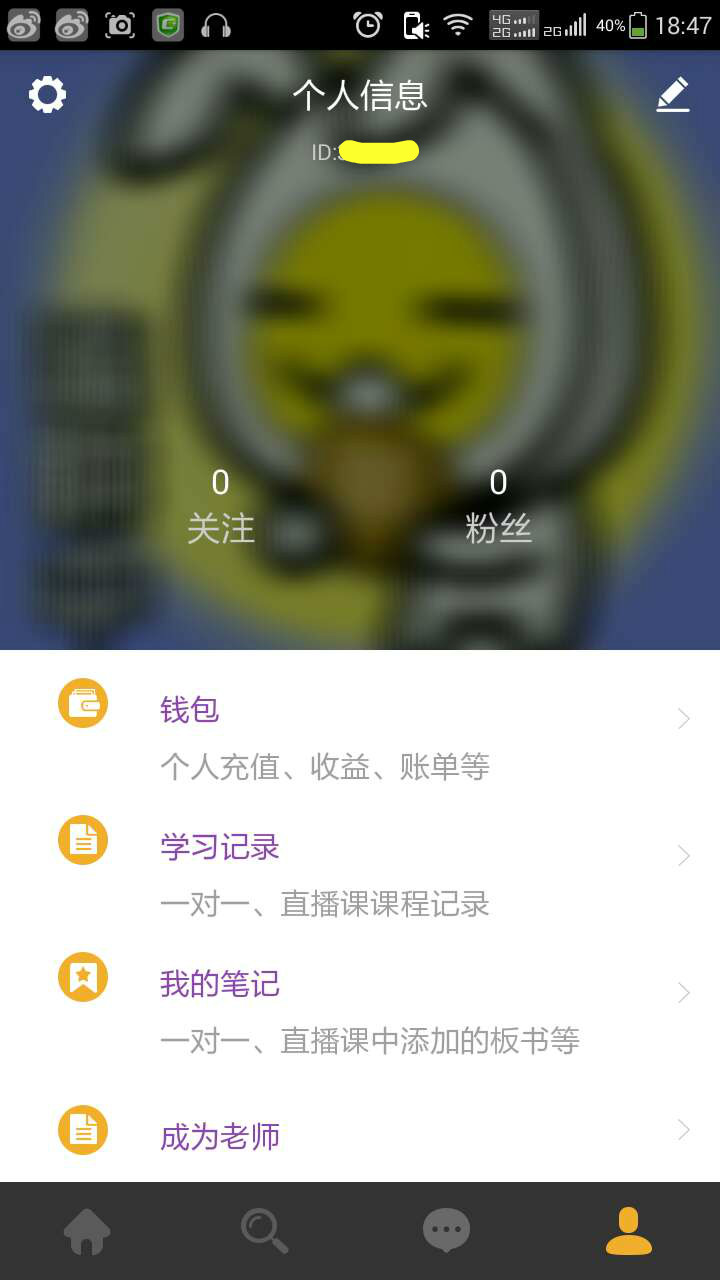View the 粉丝 followers list
This screenshot has height=1280, width=720.
[x=498, y=506]
